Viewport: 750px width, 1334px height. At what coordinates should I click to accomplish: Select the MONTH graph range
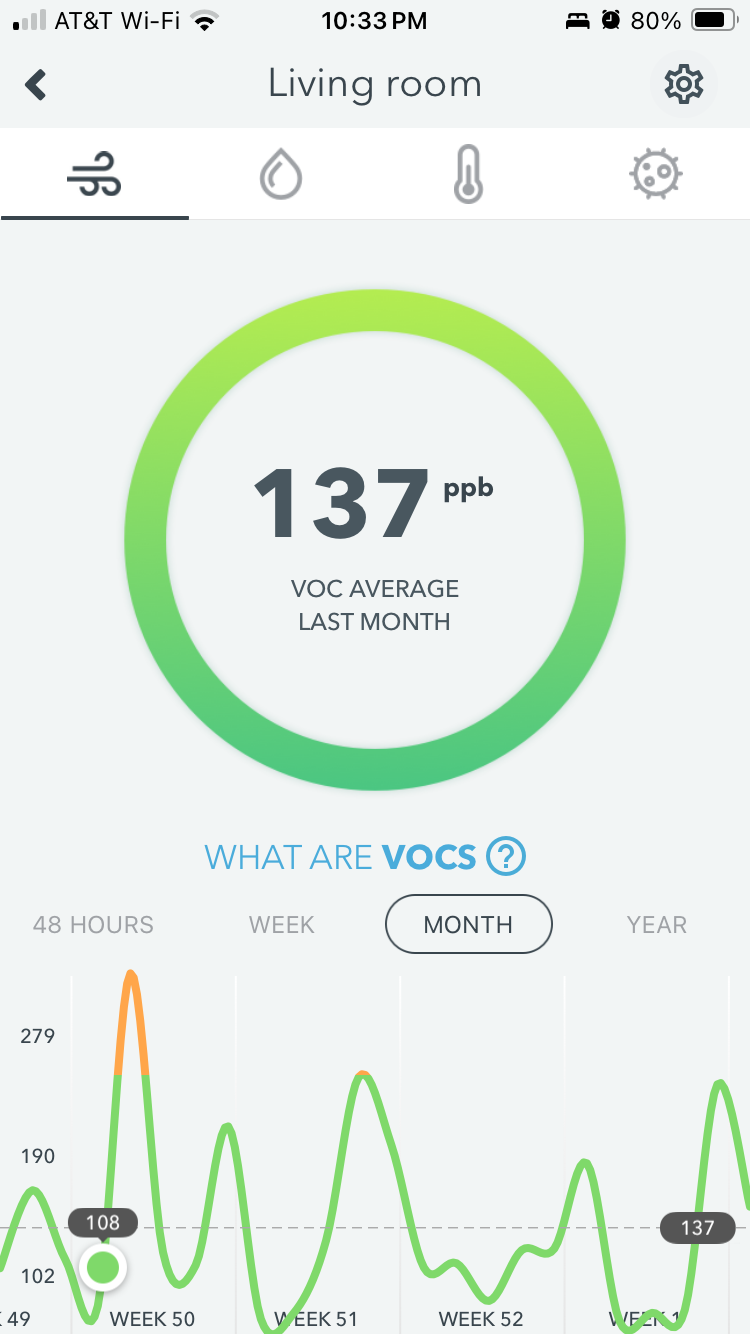tap(468, 924)
